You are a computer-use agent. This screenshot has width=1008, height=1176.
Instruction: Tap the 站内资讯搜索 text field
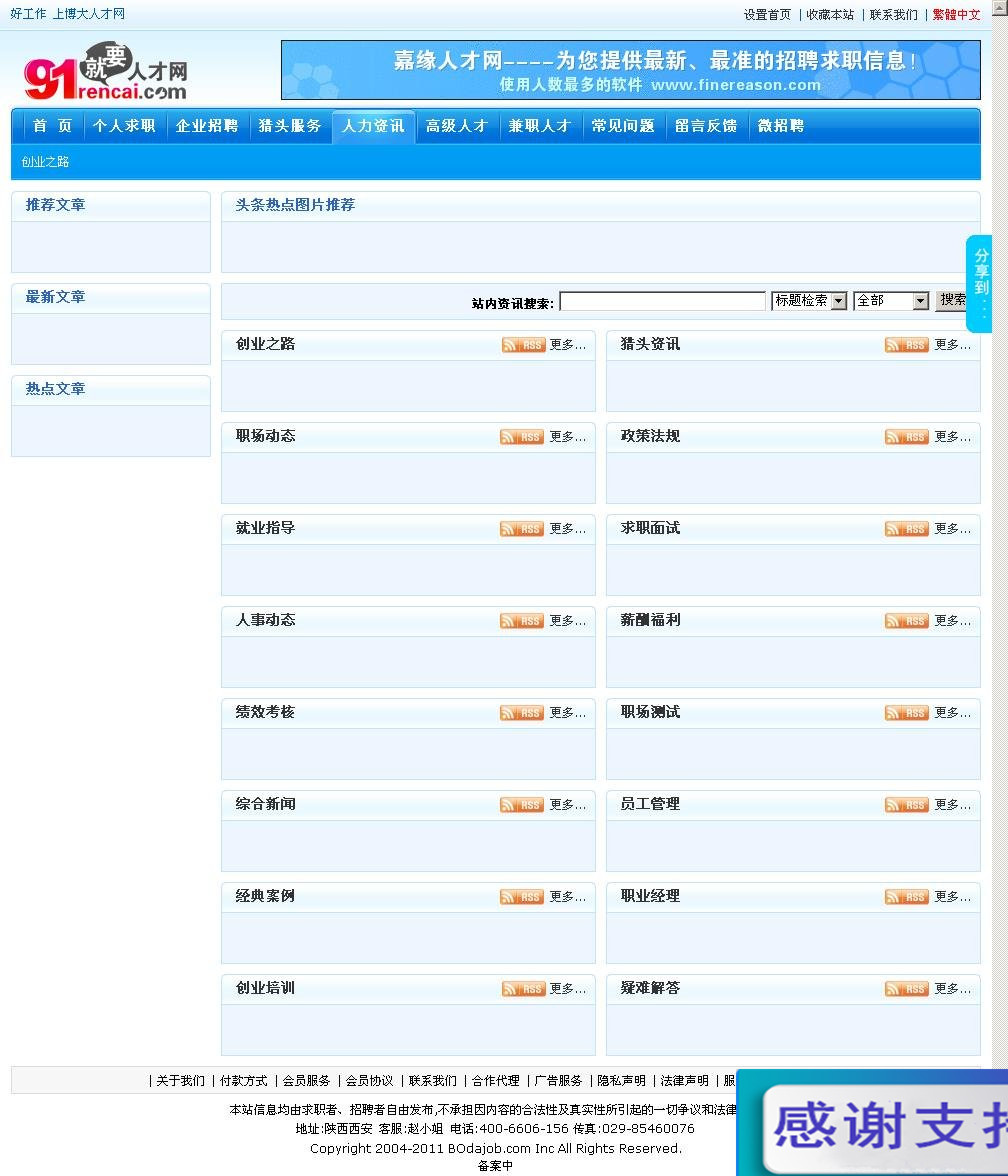pyautogui.click(x=662, y=301)
